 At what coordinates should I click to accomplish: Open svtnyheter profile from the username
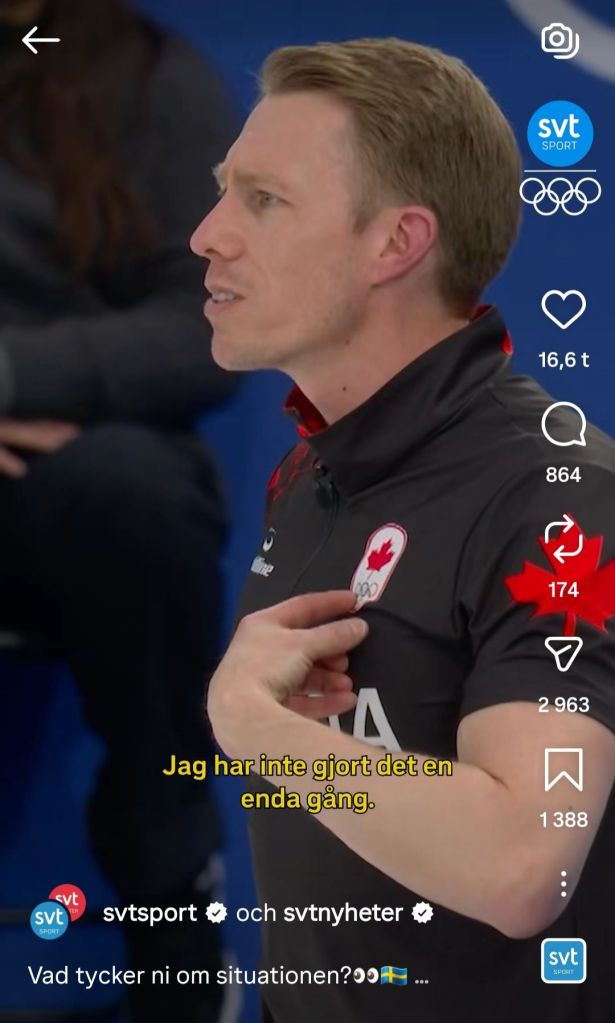(343, 912)
